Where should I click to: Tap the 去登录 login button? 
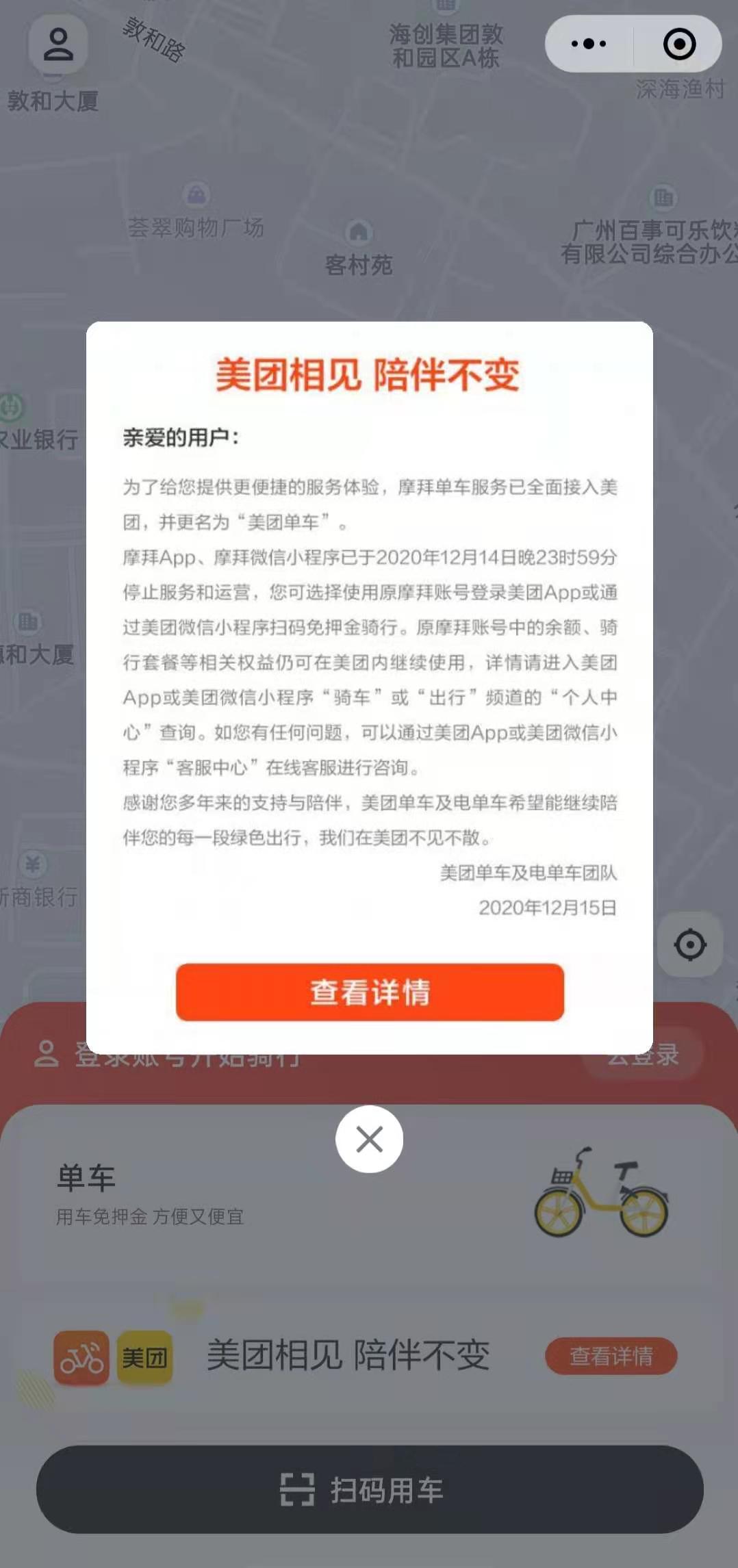[642, 1057]
